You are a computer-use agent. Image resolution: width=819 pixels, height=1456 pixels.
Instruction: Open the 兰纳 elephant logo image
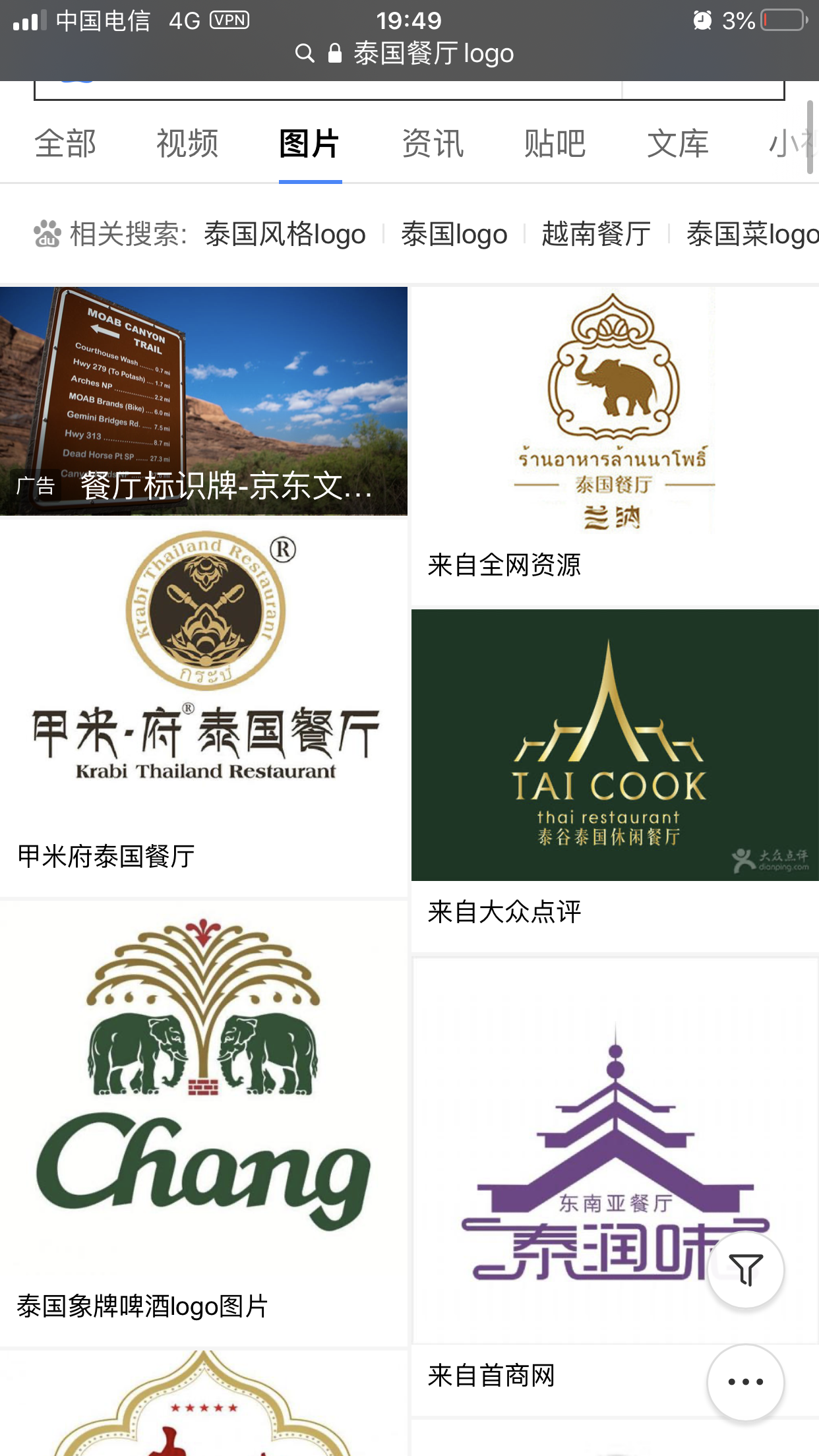(614, 412)
